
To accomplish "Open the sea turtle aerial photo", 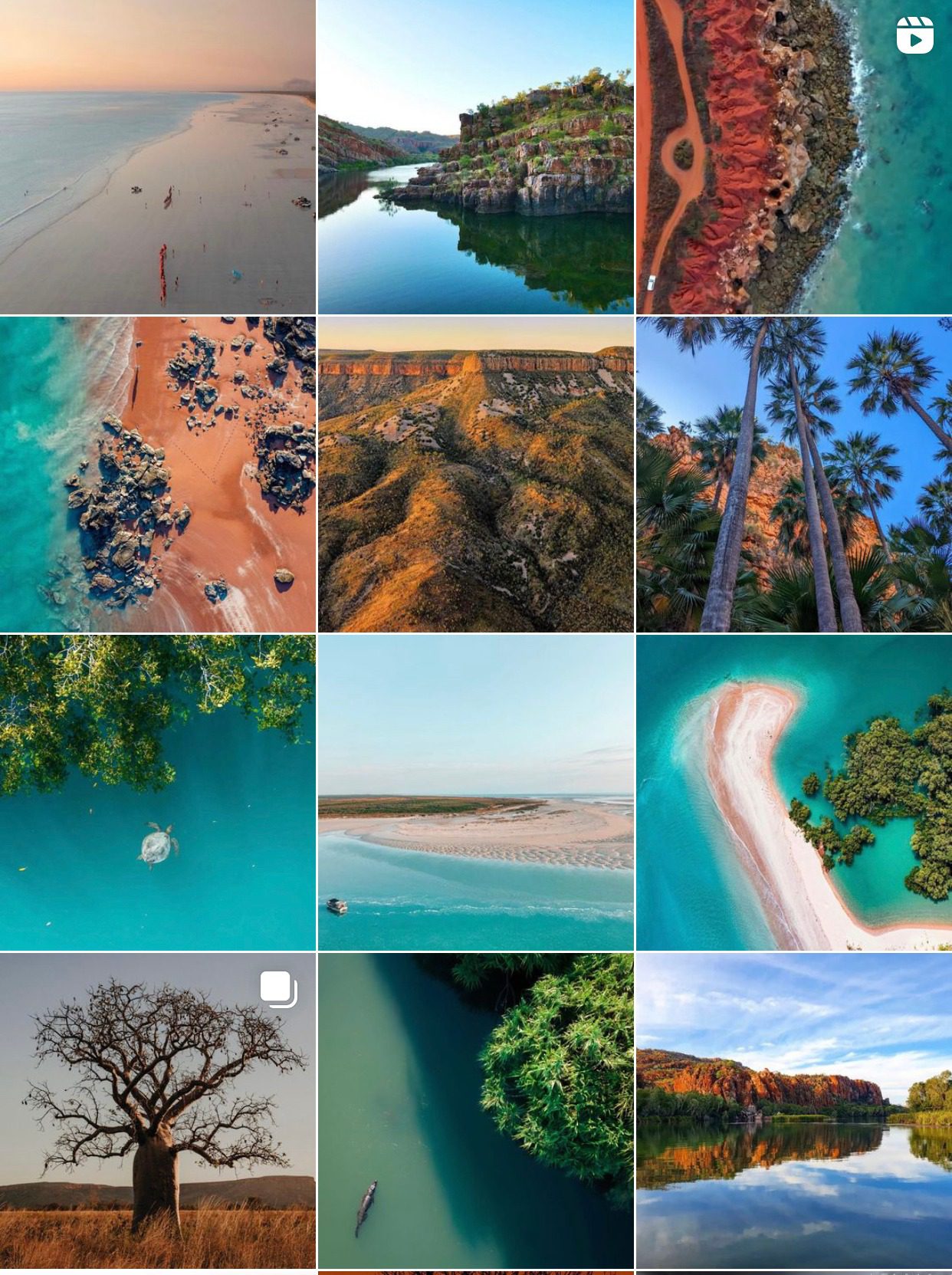I will pos(157,792).
